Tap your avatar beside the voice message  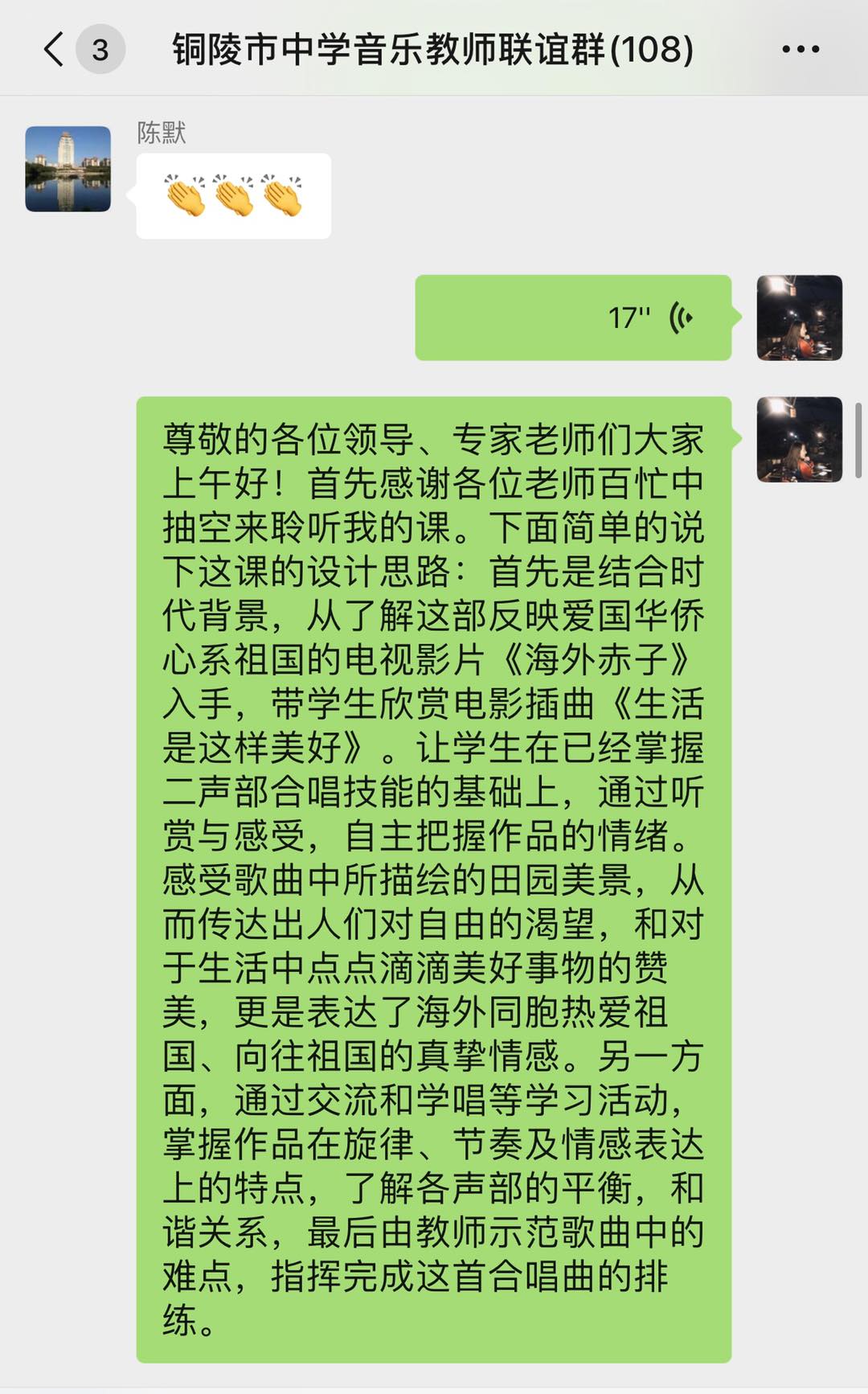[800, 317]
